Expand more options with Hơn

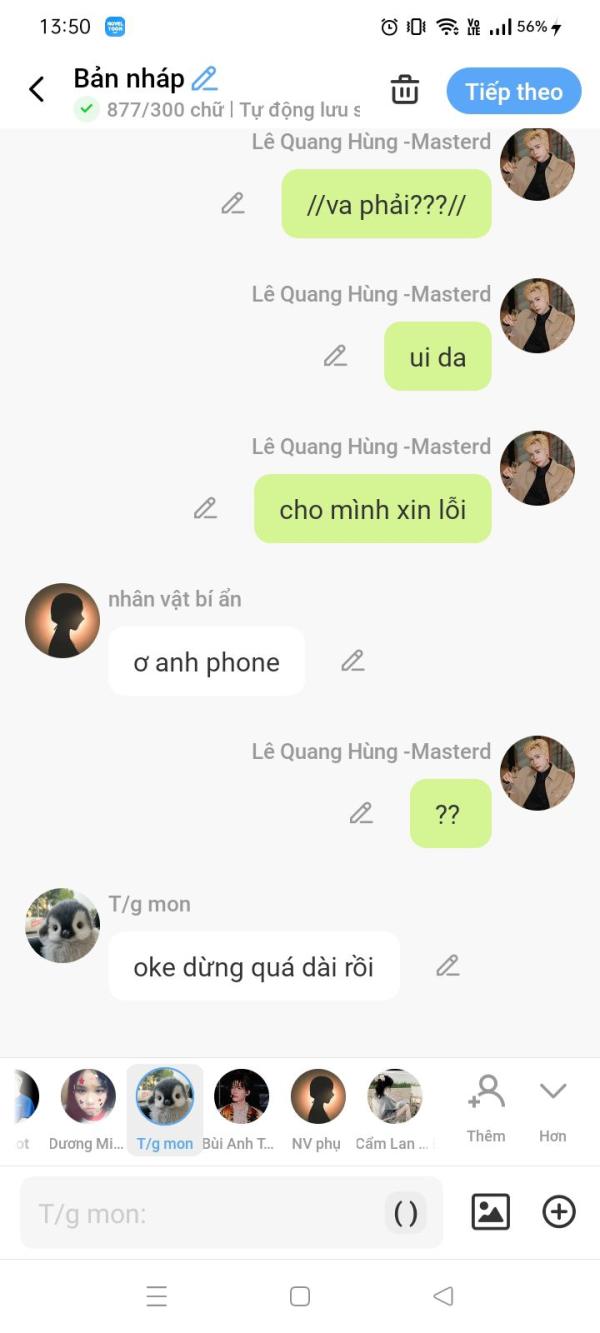(x=553, y=1108)
